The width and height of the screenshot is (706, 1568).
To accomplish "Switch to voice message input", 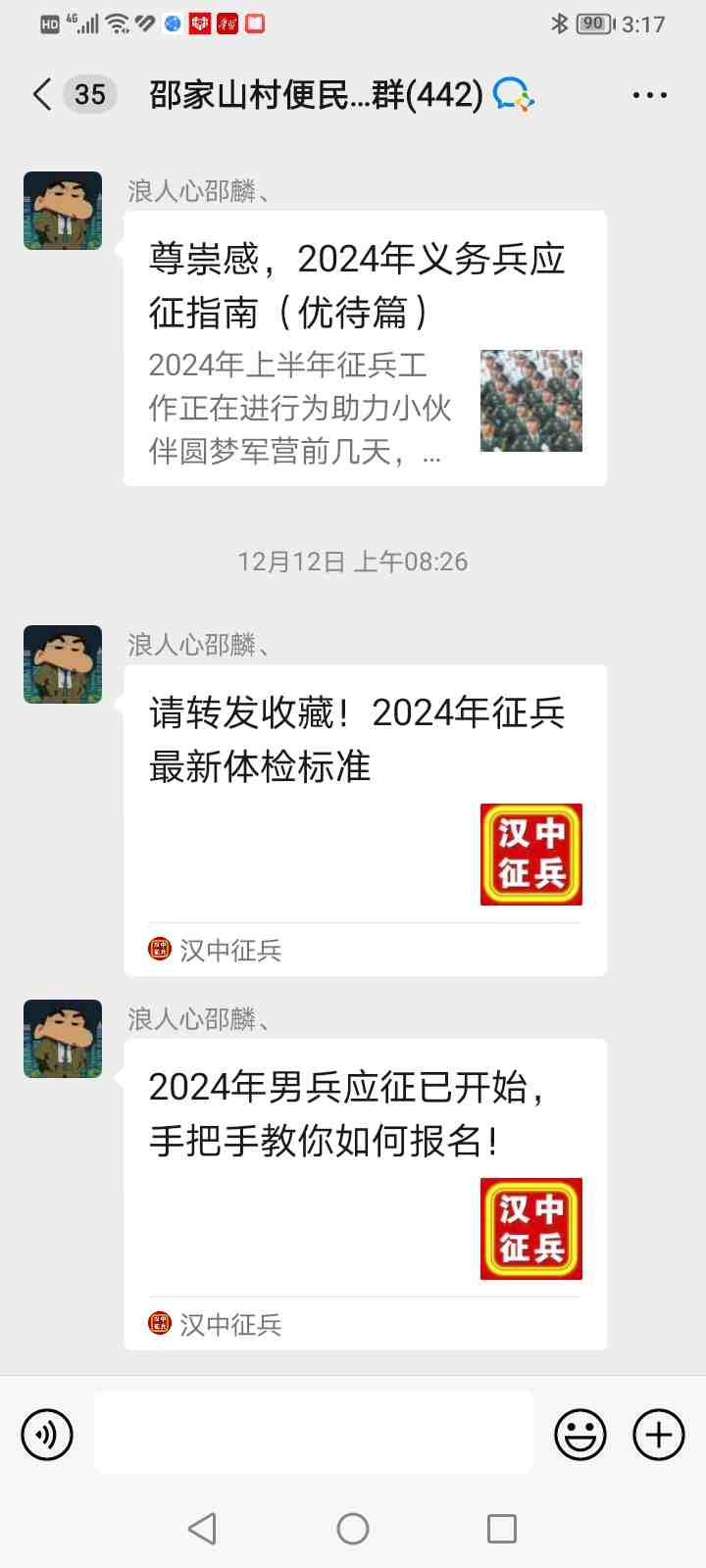I will 47,1435.
